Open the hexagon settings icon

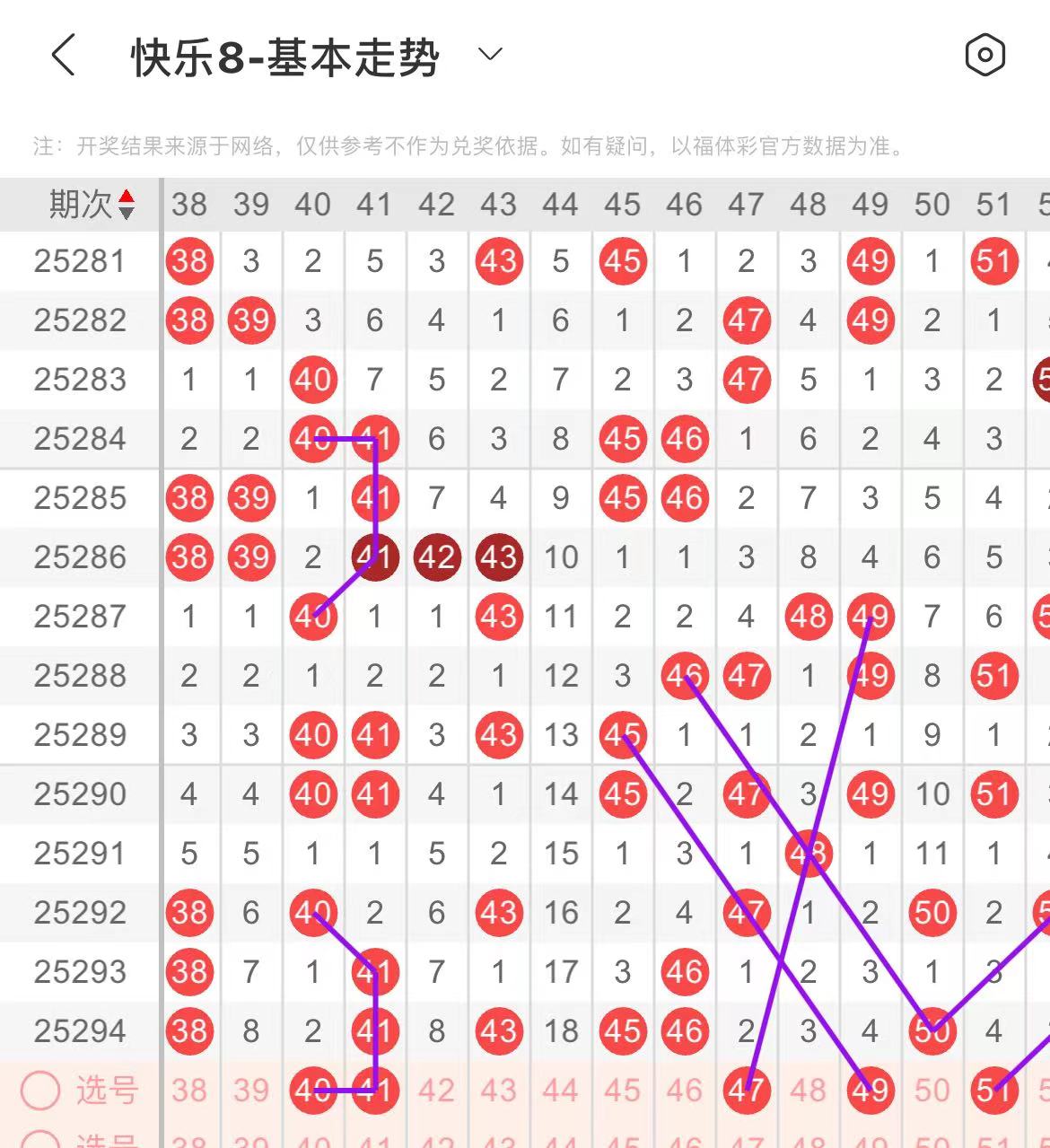[x=984, y=56]
